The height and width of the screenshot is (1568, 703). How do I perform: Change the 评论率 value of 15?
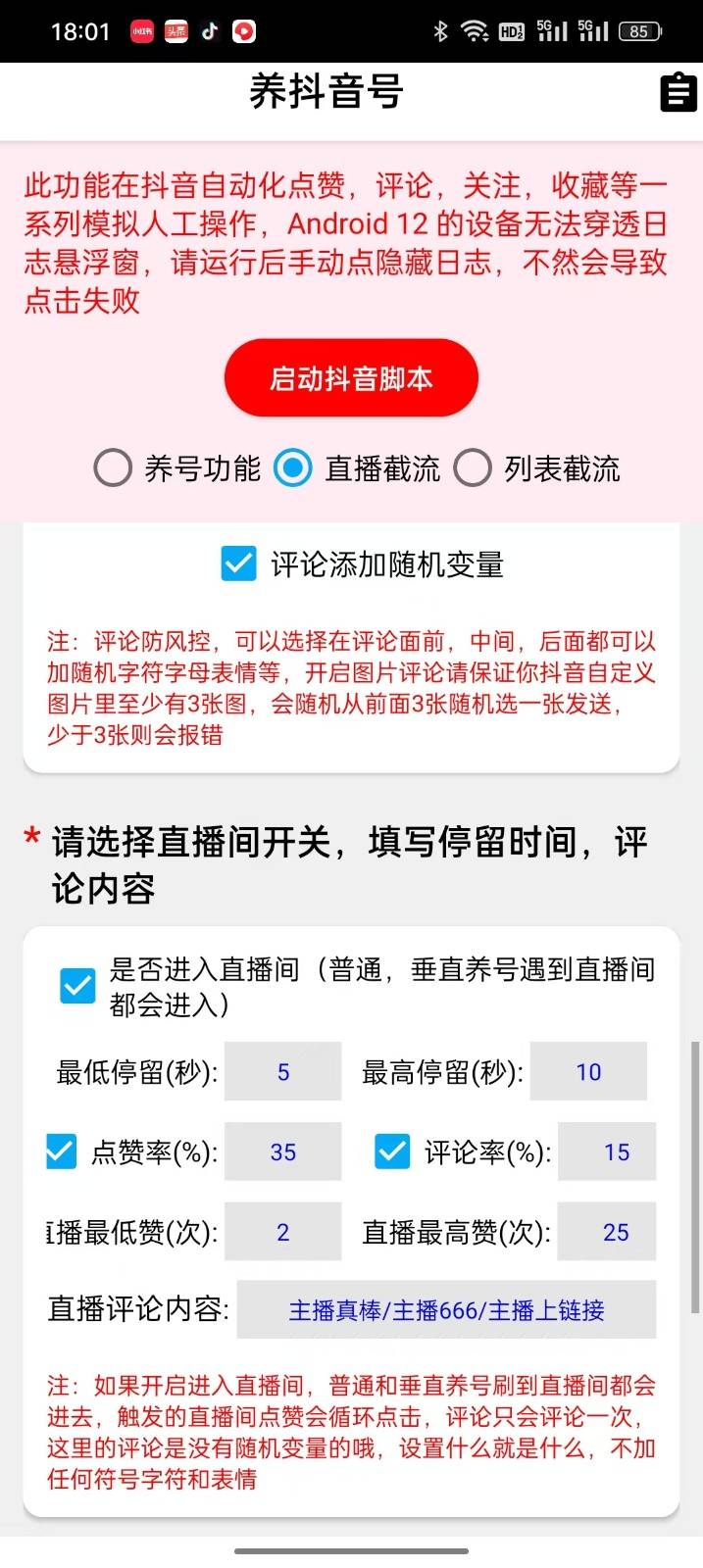(616, 1152)
